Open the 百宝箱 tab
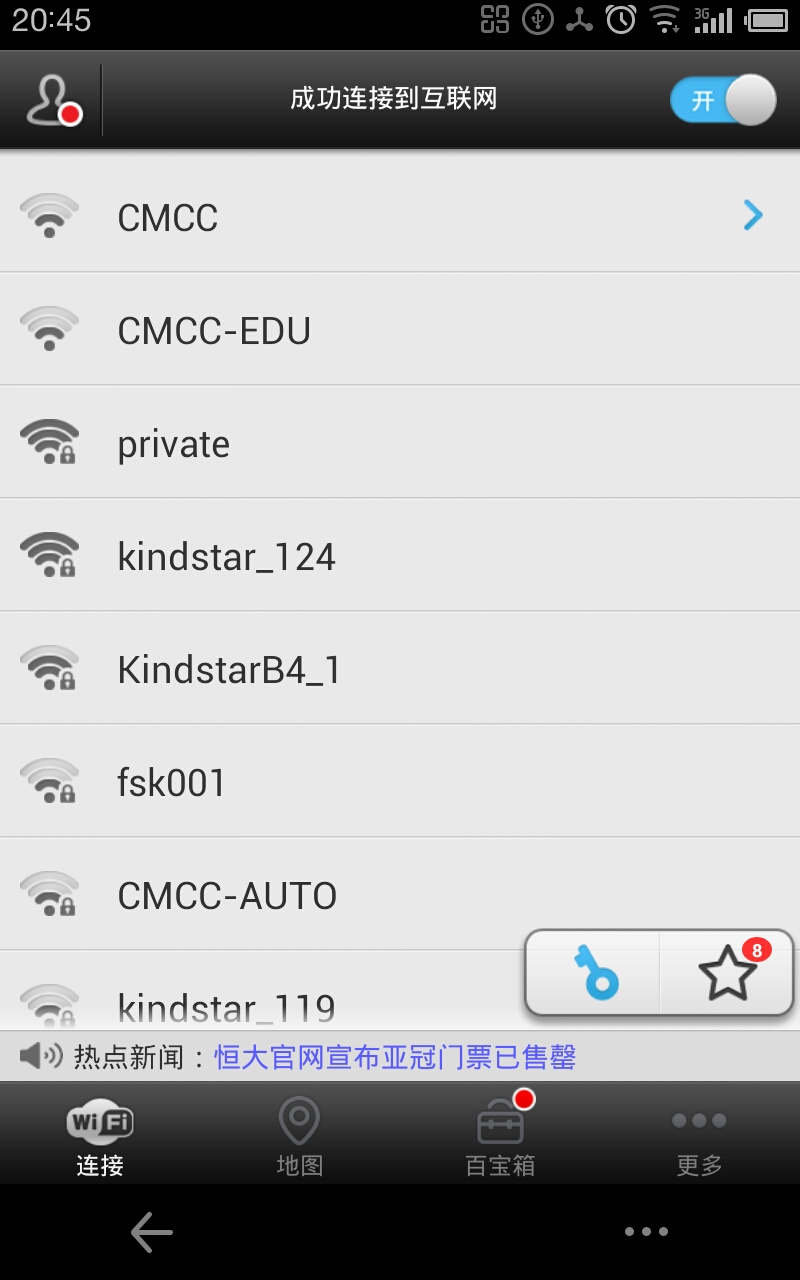Image resolution: width=800 pixels, height=1280 pixels. (500, 1135)
